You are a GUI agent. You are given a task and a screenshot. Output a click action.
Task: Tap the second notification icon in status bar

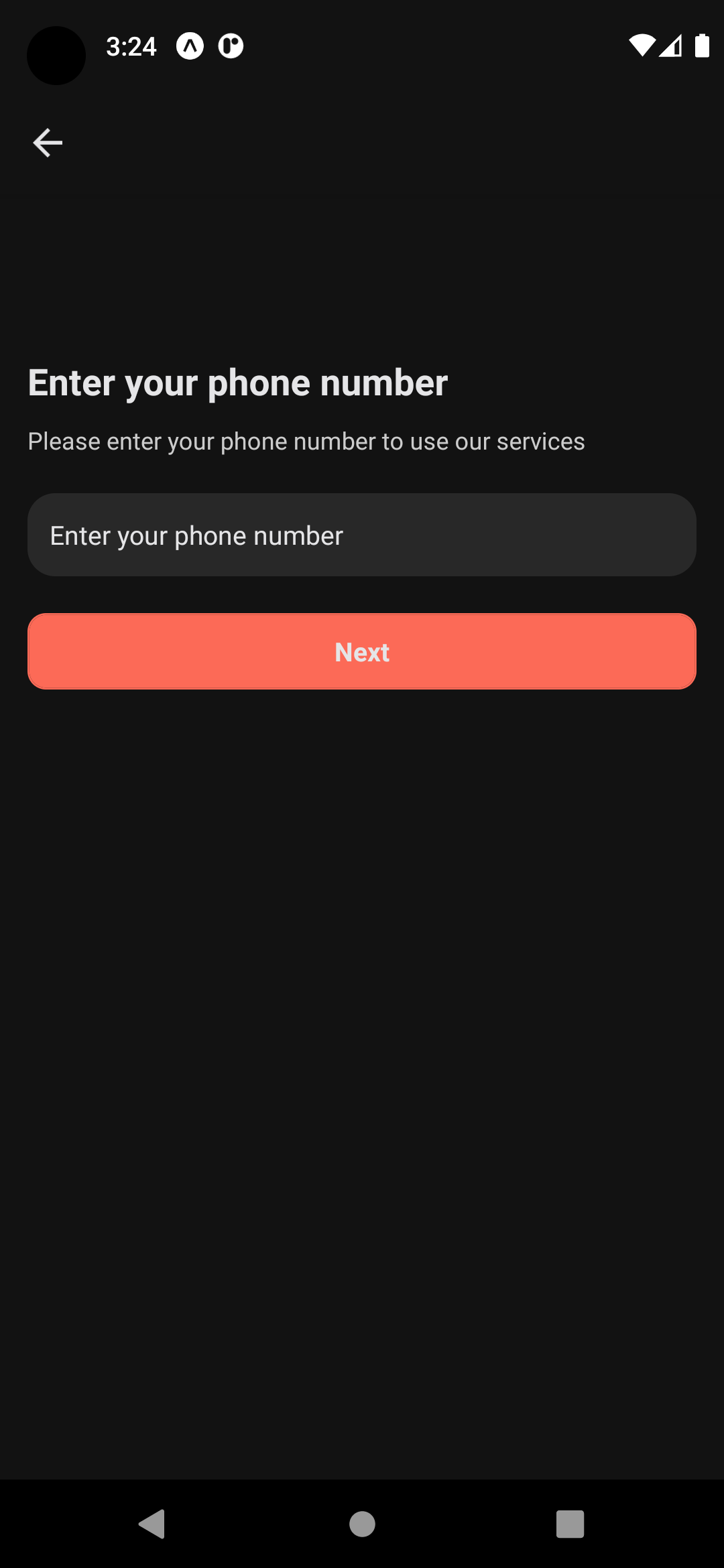tap(231, 46)
